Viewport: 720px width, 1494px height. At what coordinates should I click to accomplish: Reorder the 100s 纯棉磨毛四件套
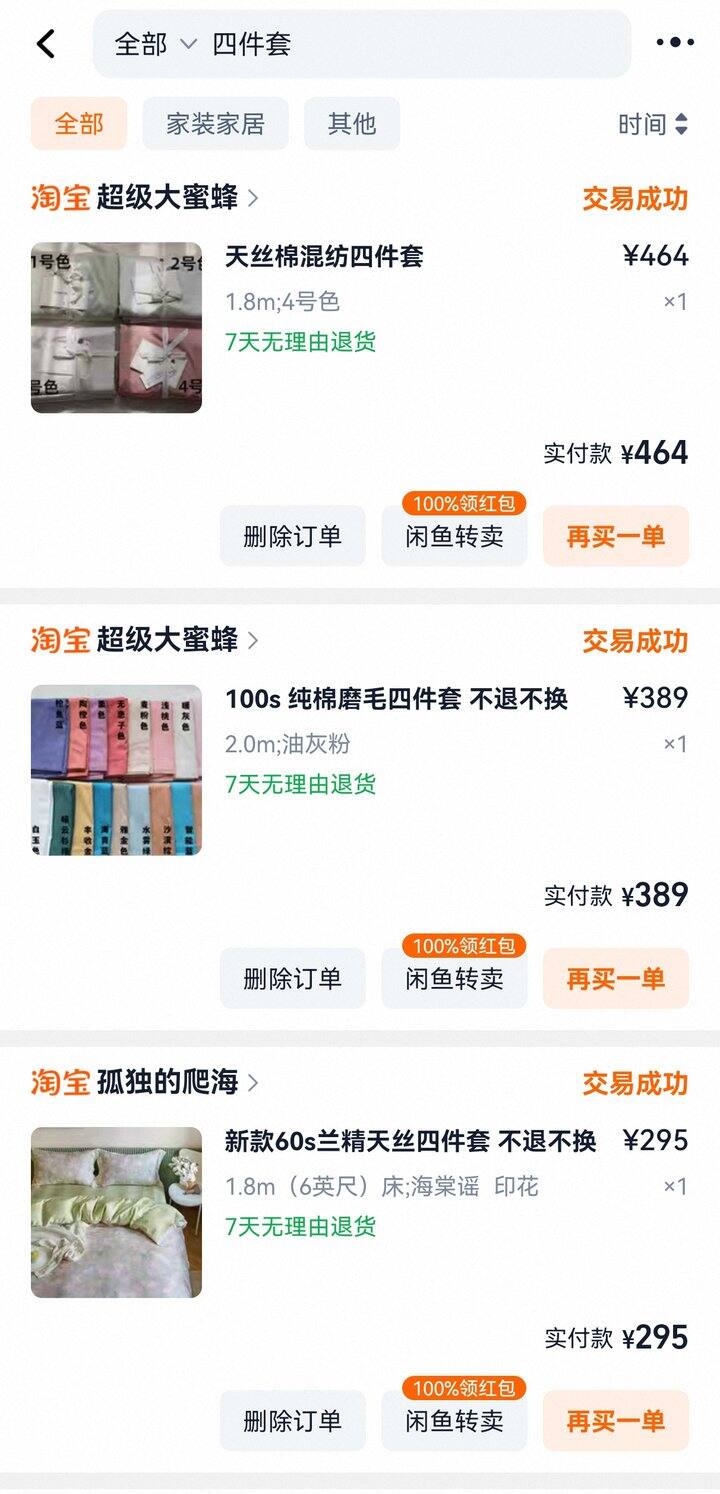tap(615, 978)
